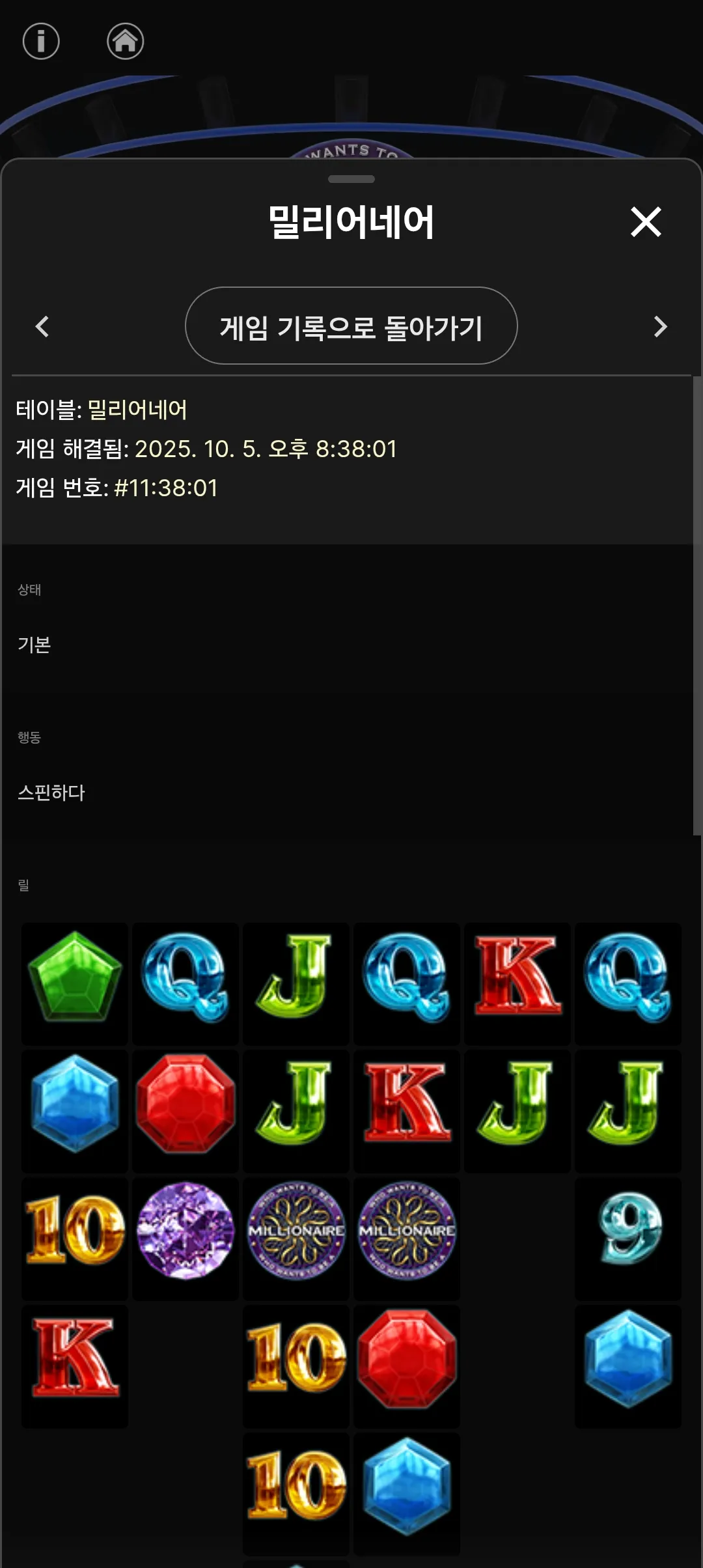
Task: Open the game info icon
Action: point(41,41)
